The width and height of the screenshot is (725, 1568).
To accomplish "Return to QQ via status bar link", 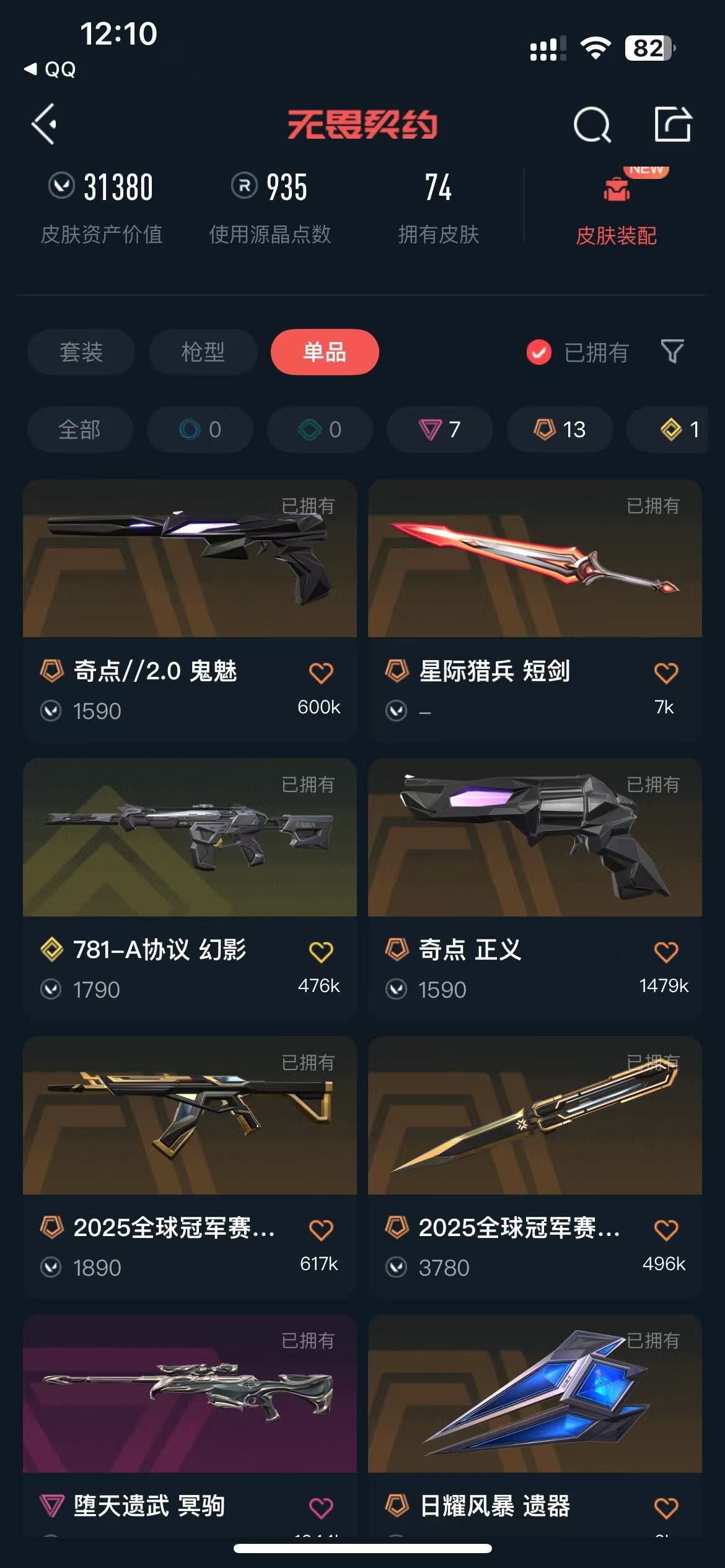I will pyautogui.click(x=50, y=69).
